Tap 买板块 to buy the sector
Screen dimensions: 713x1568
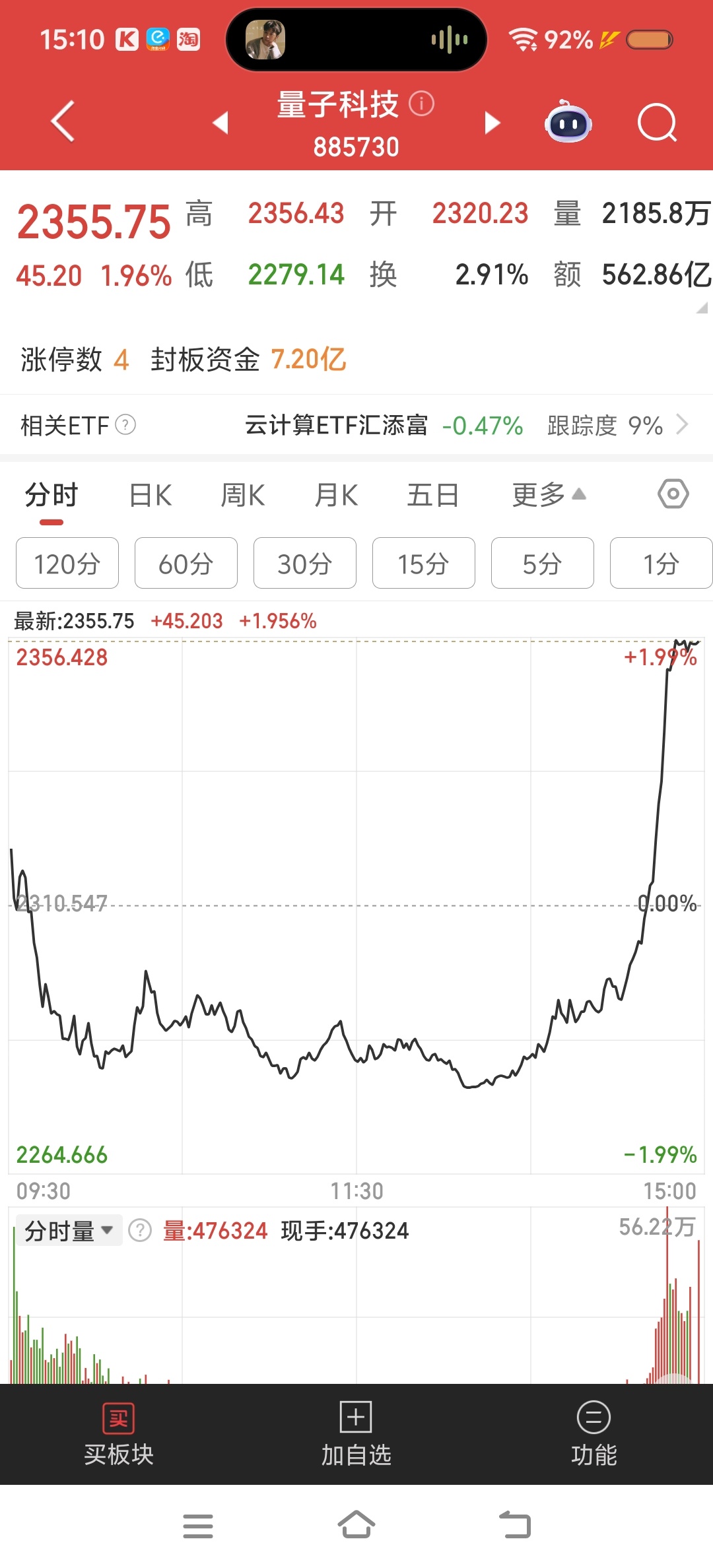coord(119,1435)
